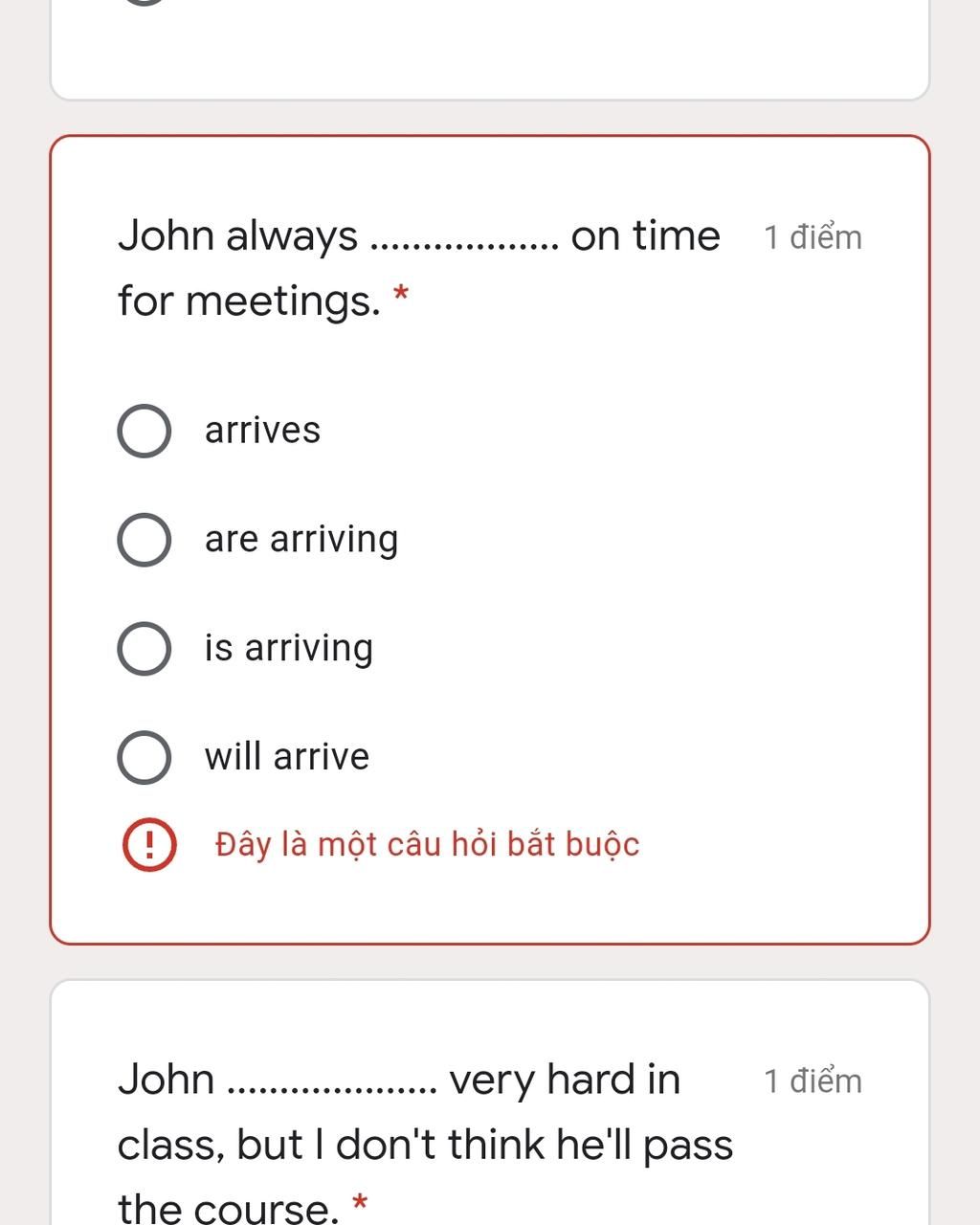Screen dimensions: 980x1225
Task: Pick the 'will arrive' option
Action: pos(145,757)
